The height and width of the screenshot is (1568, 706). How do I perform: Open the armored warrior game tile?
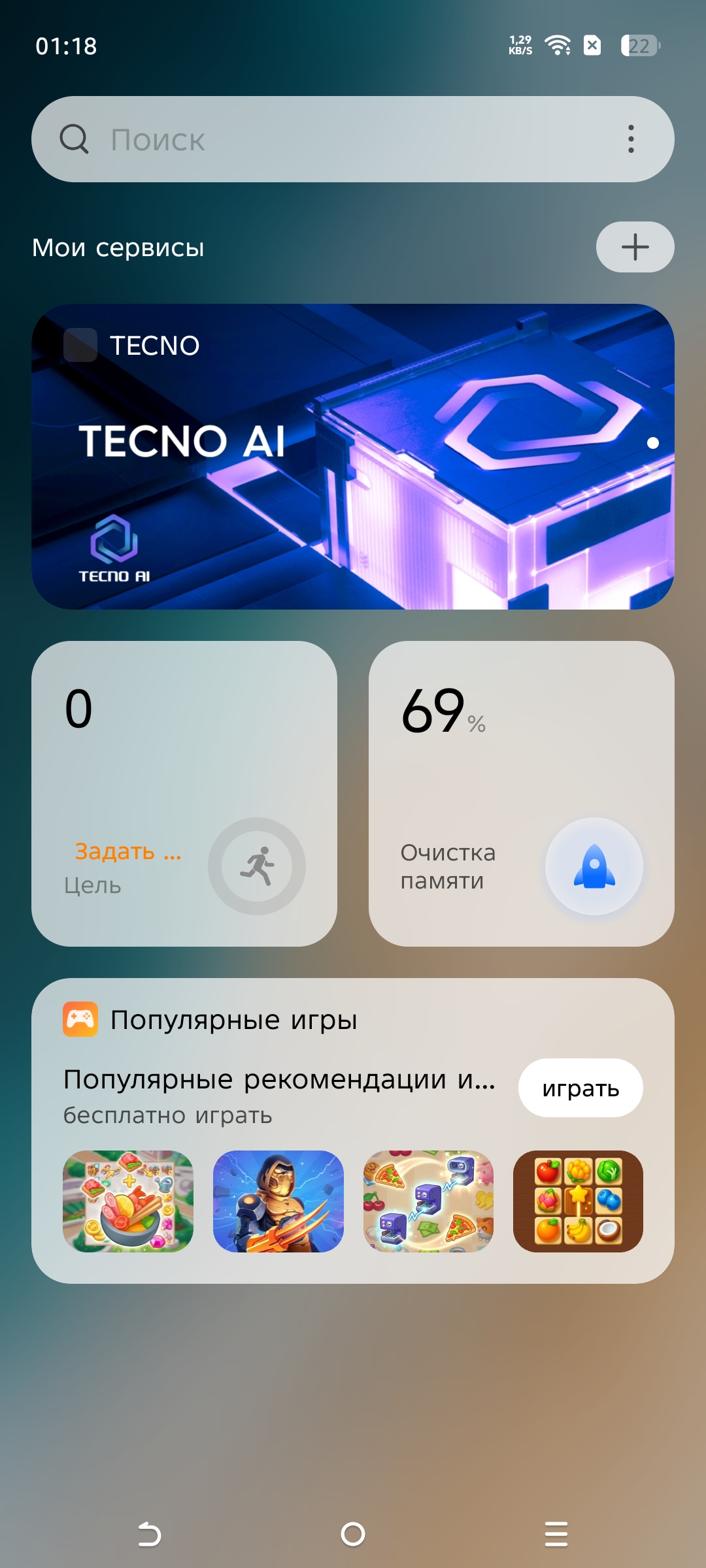[278, 1201]
